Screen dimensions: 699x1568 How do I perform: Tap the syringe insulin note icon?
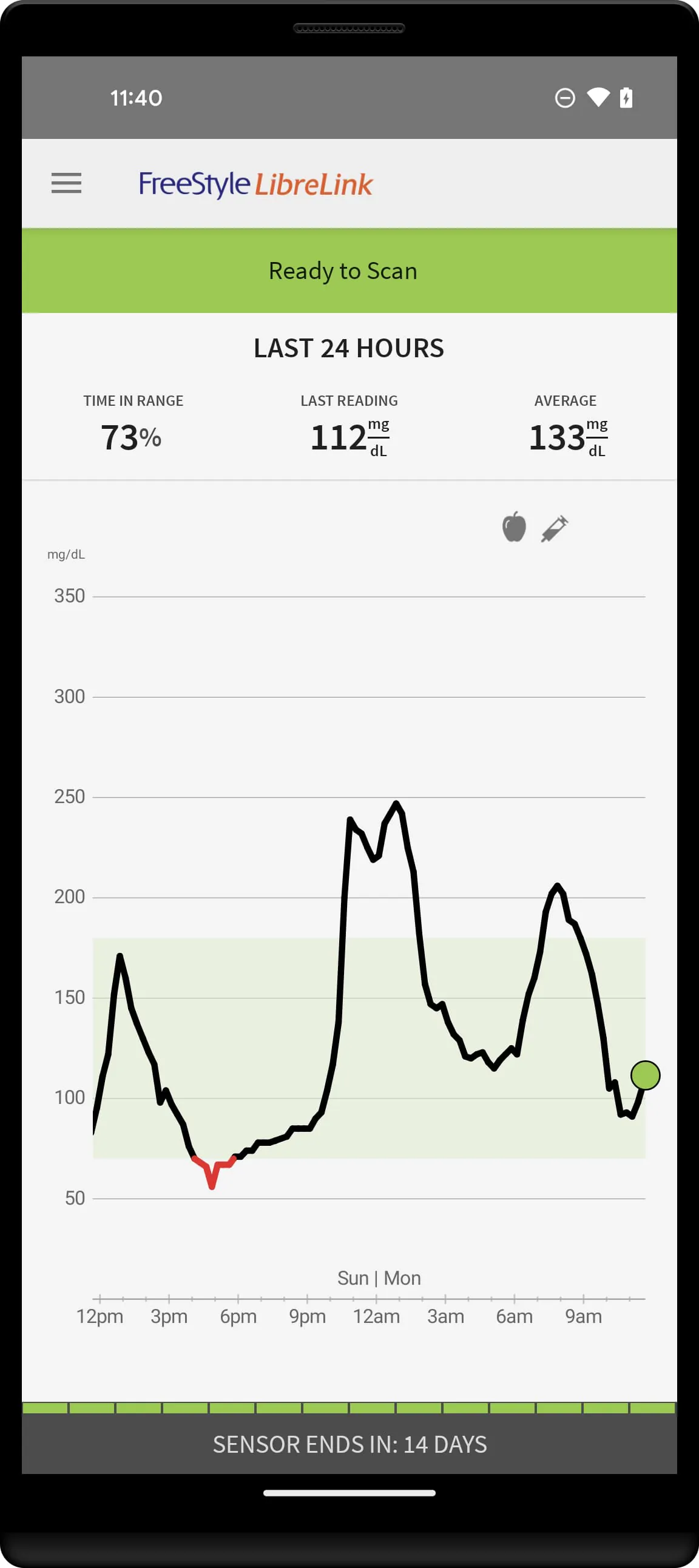[x=555, y=528]
